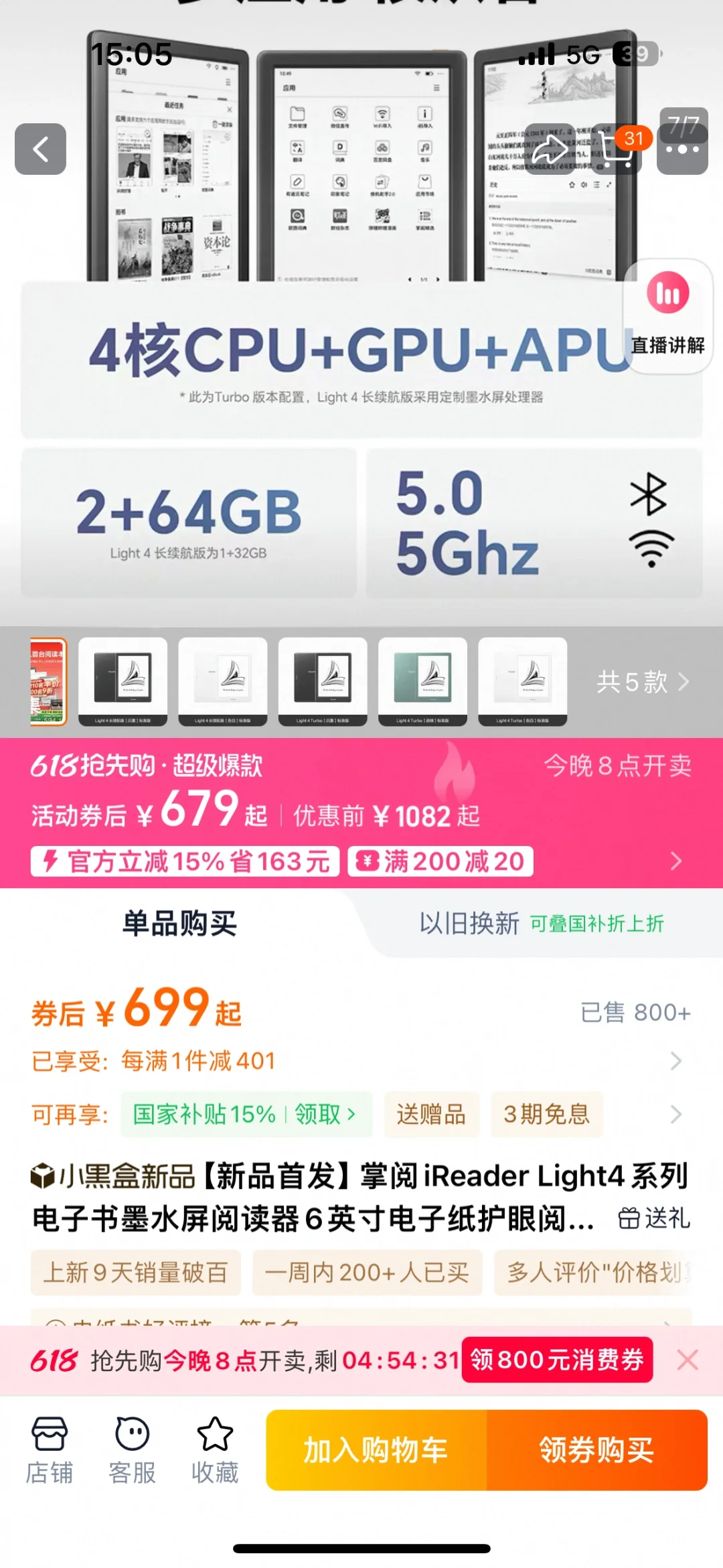Tap the 送礼 gift option
This screenshot has width=723, height=1568.
pyautogui.click(x=654, y=1218)
